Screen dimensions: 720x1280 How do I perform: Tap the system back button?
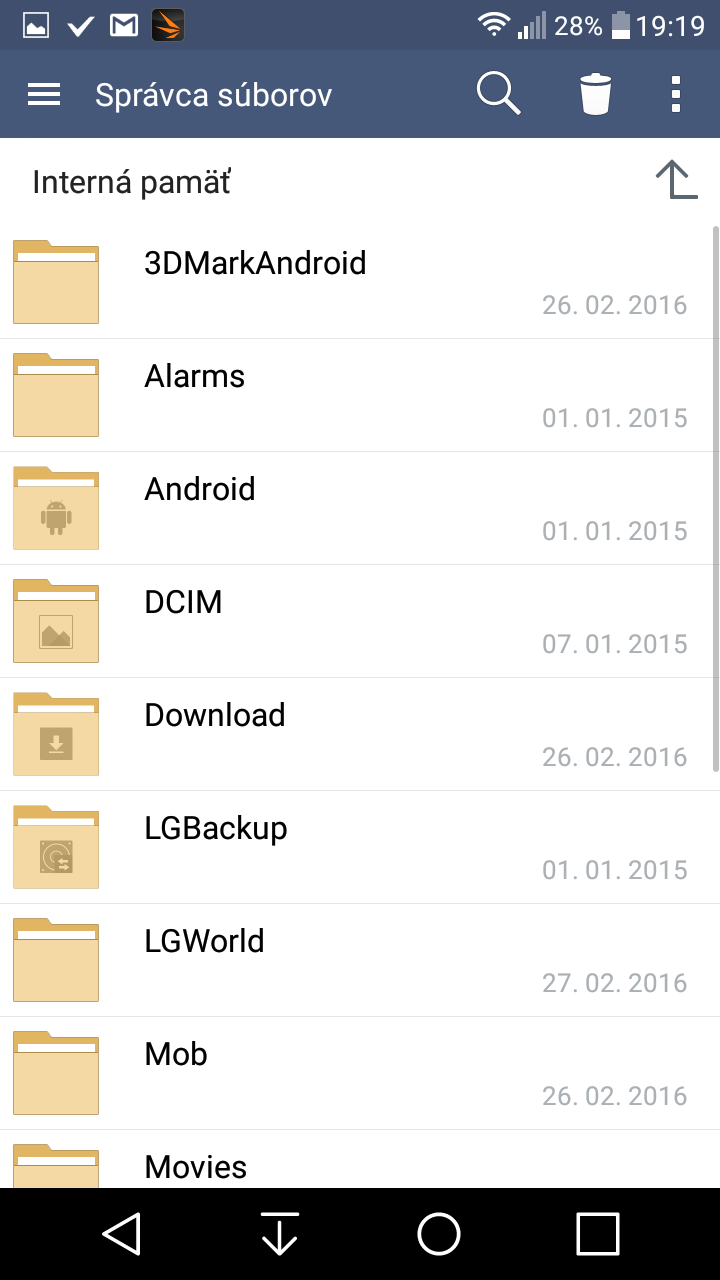tap(121, 1234)
